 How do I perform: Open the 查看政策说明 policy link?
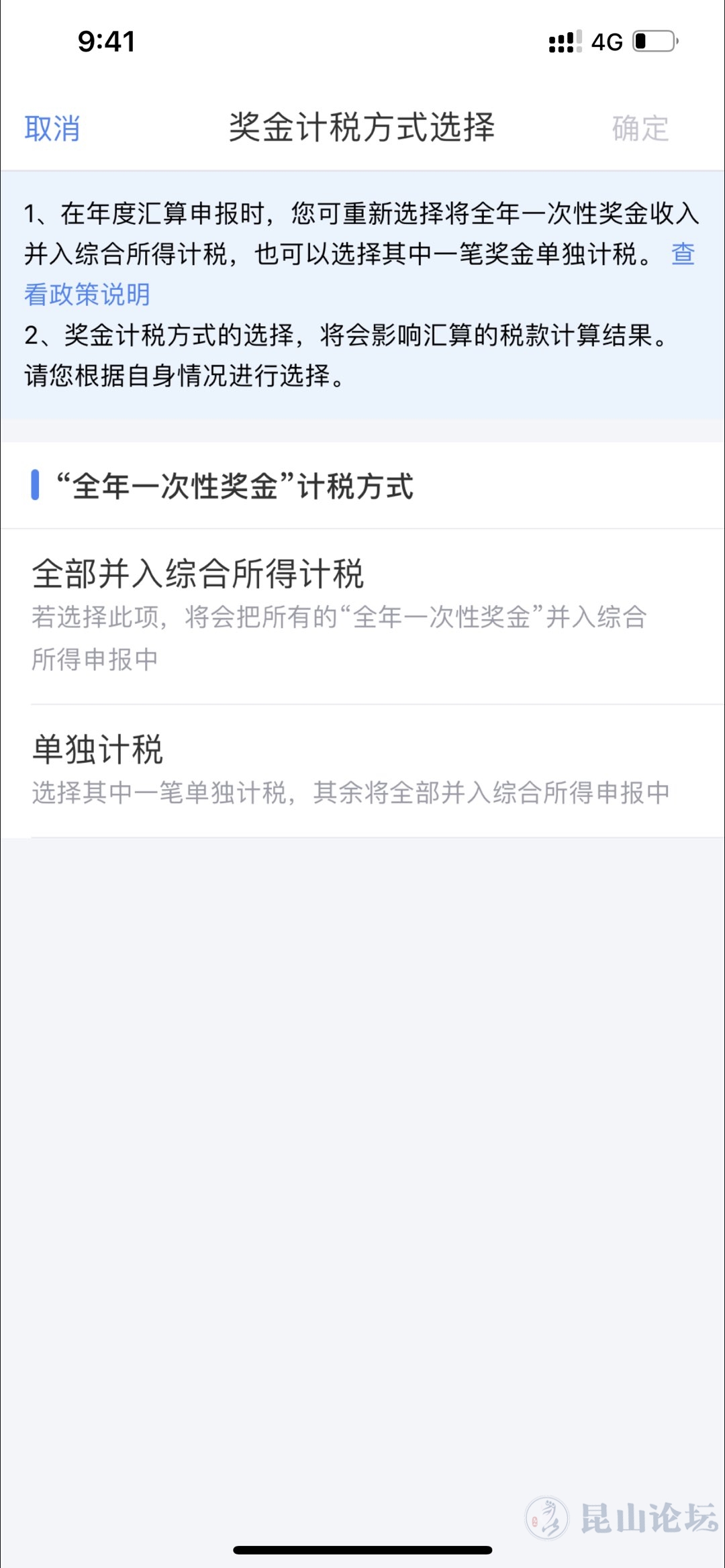tap(87, 294)
